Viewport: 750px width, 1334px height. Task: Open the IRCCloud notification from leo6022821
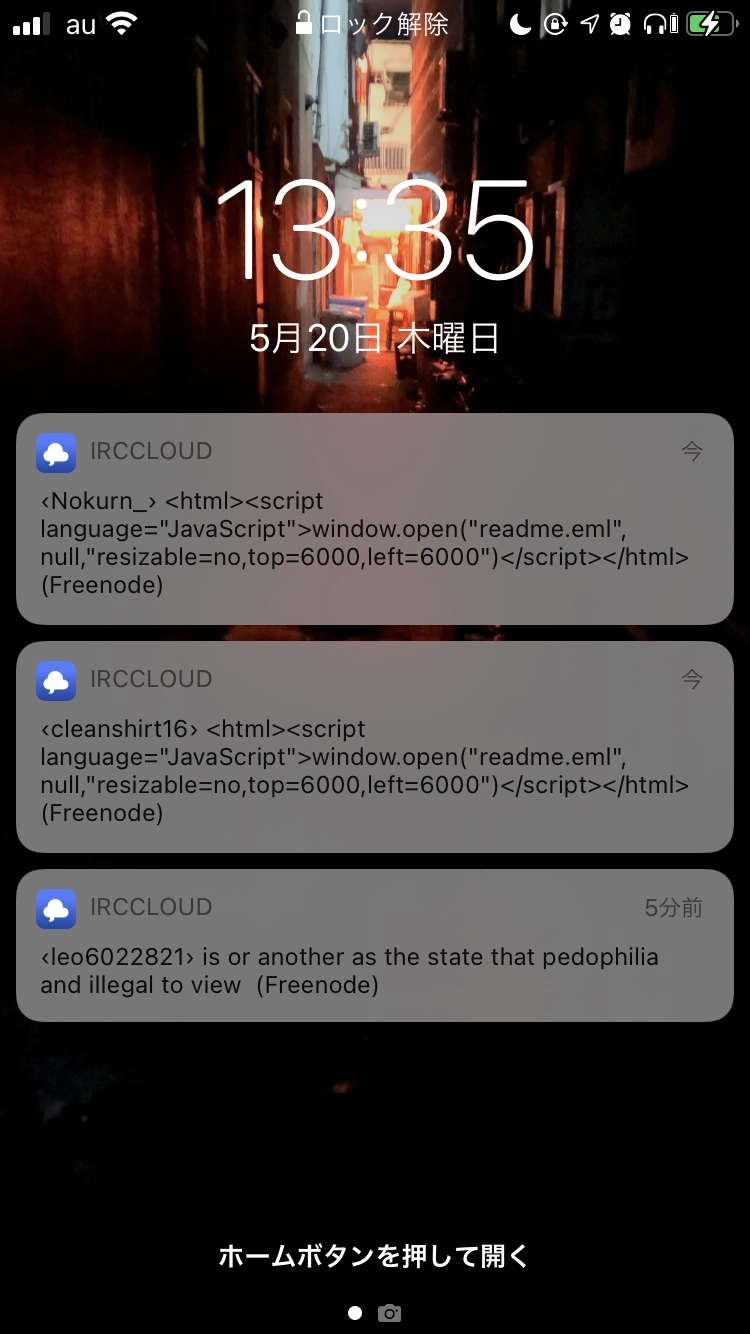[x=374, y=946]
